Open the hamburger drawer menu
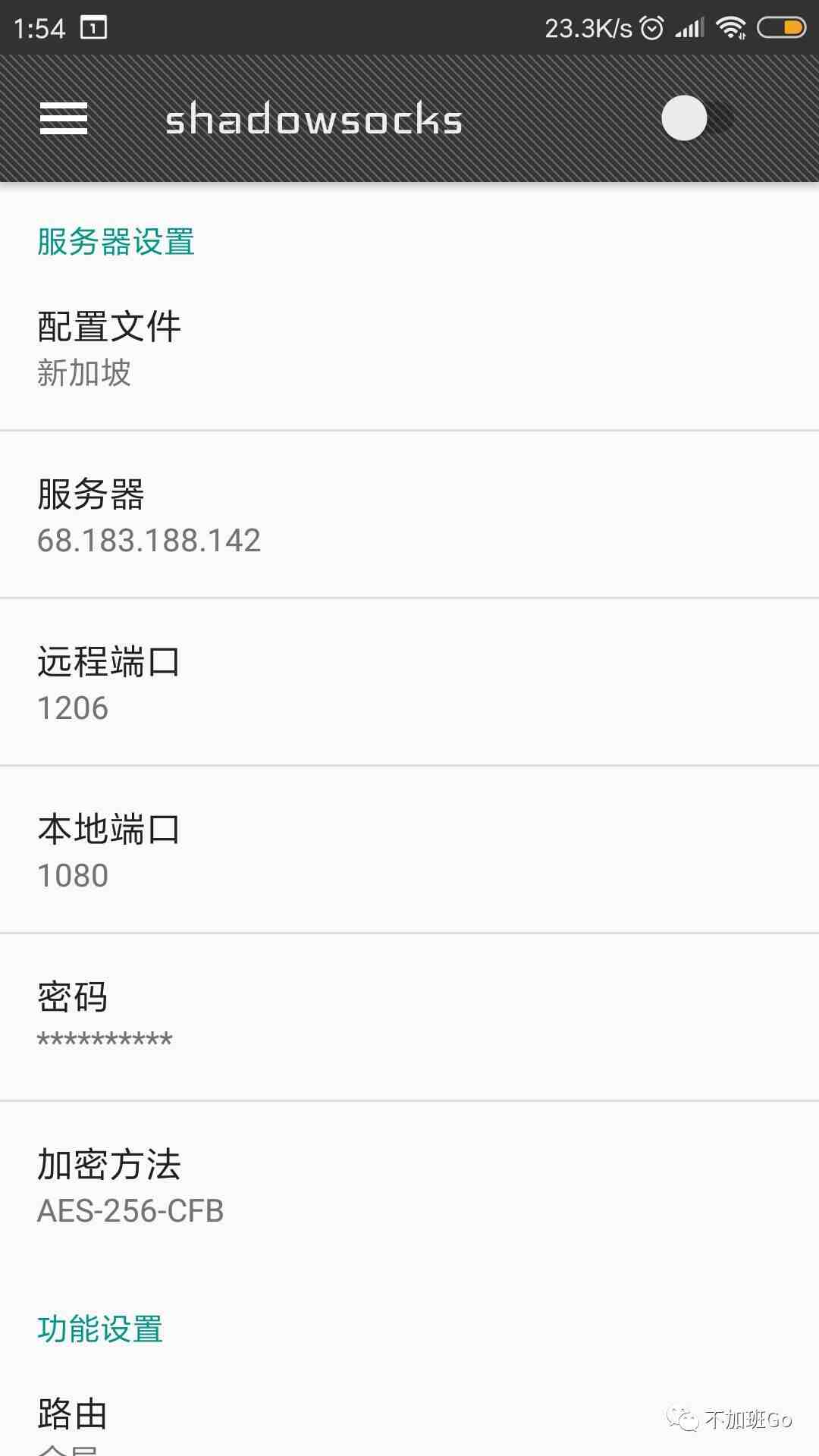The width and height of the screenshot is (819, 1456). pos(64,119)
